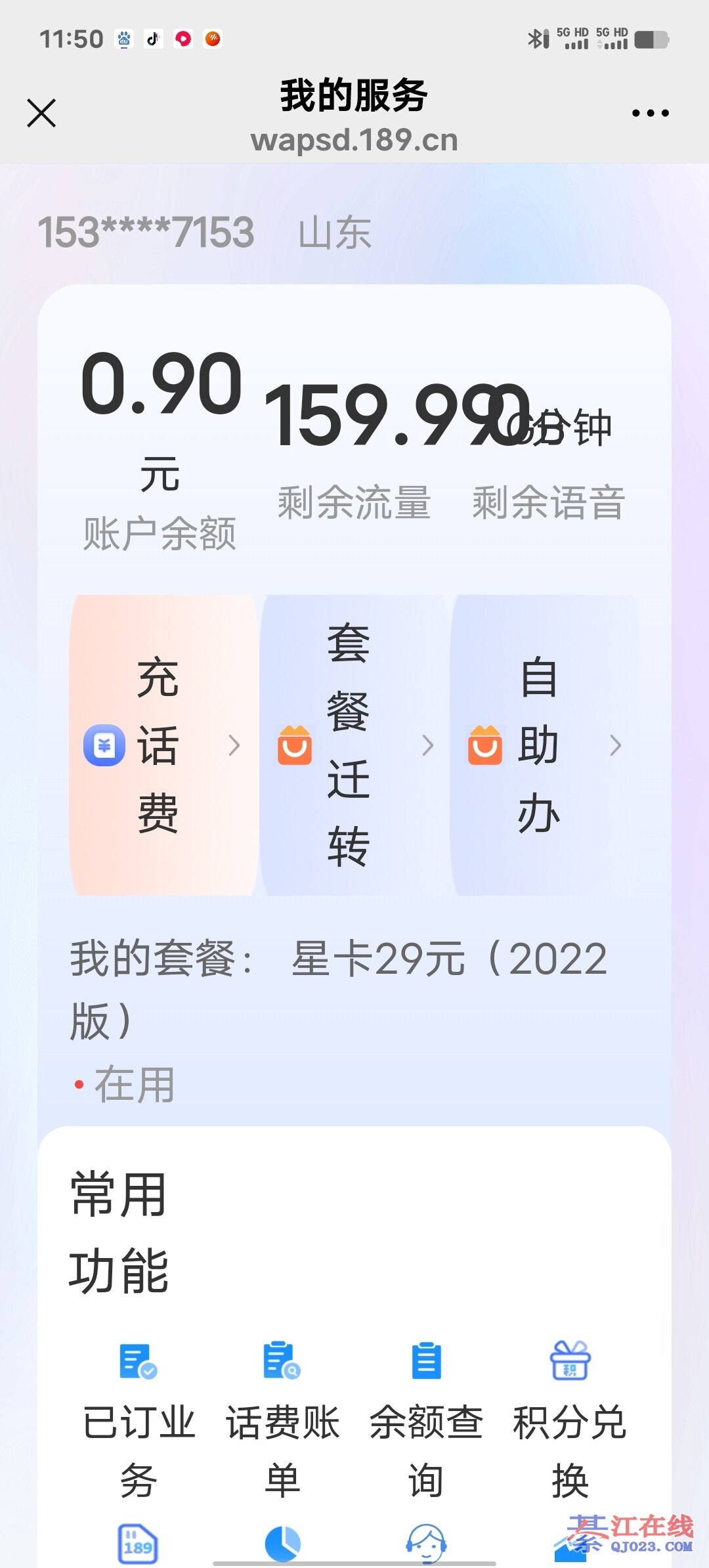Open the three-dot overflow menu
Screen dimensions: 709x1568
coord(650,113)
